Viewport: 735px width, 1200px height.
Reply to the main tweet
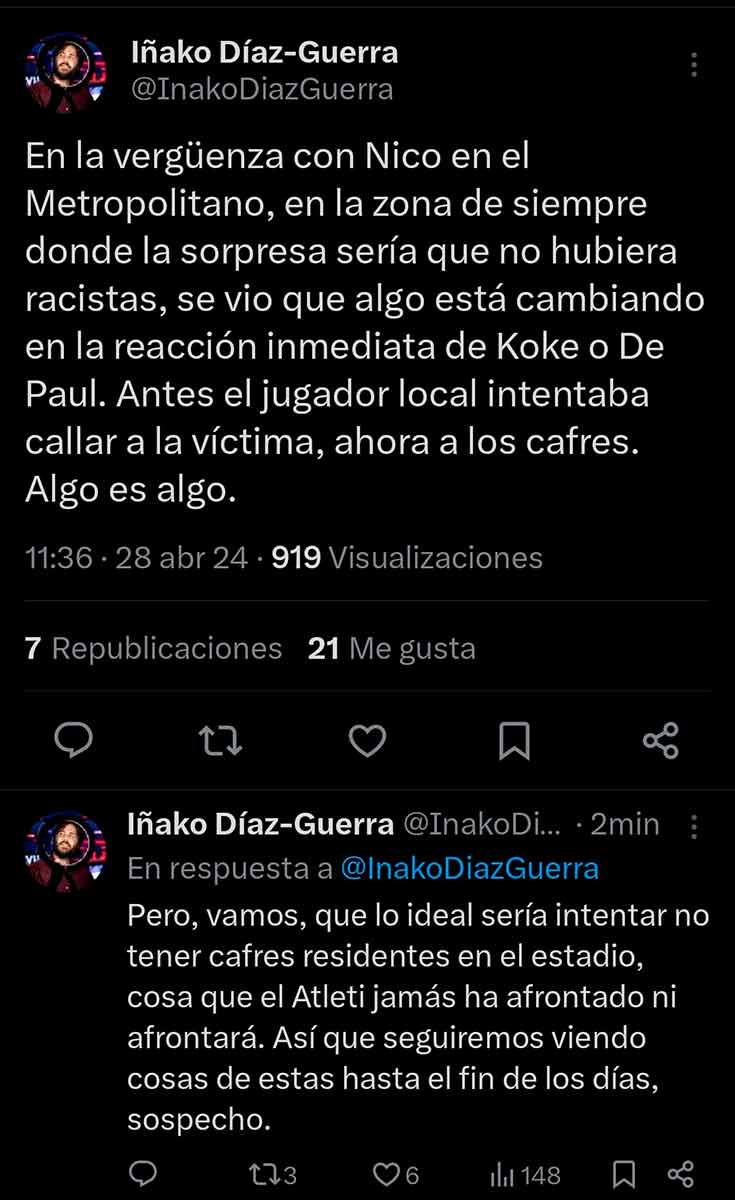click(73, 740)
